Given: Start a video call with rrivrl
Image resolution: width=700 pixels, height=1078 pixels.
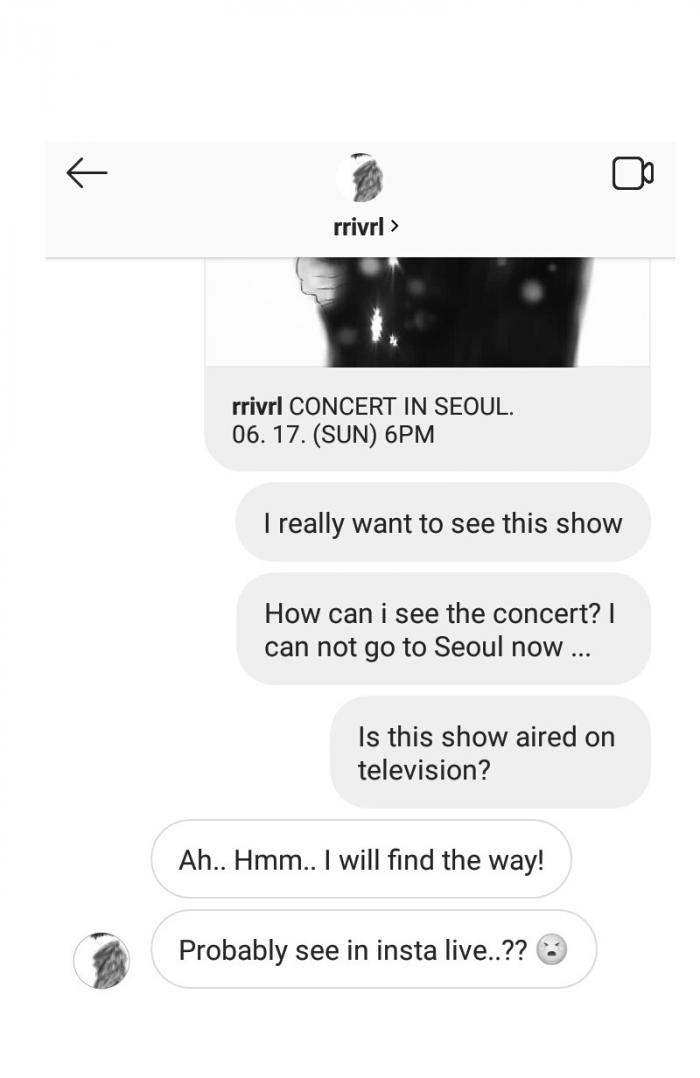Looking at the screenshot, I should [x=632, y=174].
